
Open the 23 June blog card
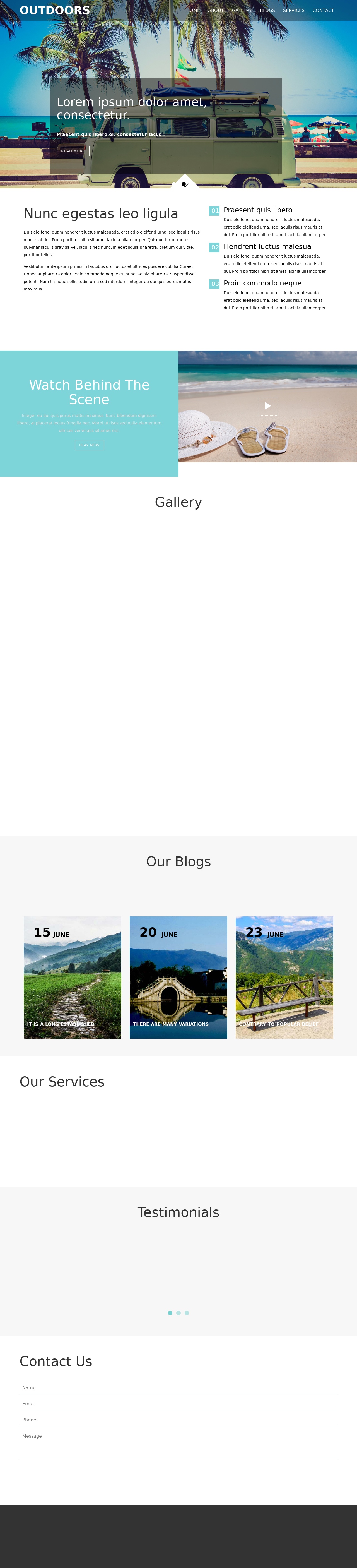284,977
